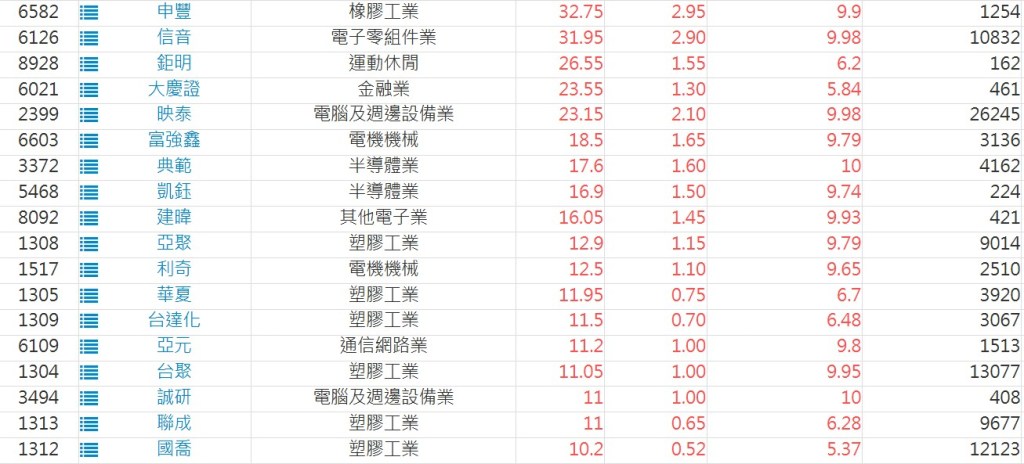Select the 台聚 stock link
The height and width of the screenshot is (464, 1024).
point(174,372)
